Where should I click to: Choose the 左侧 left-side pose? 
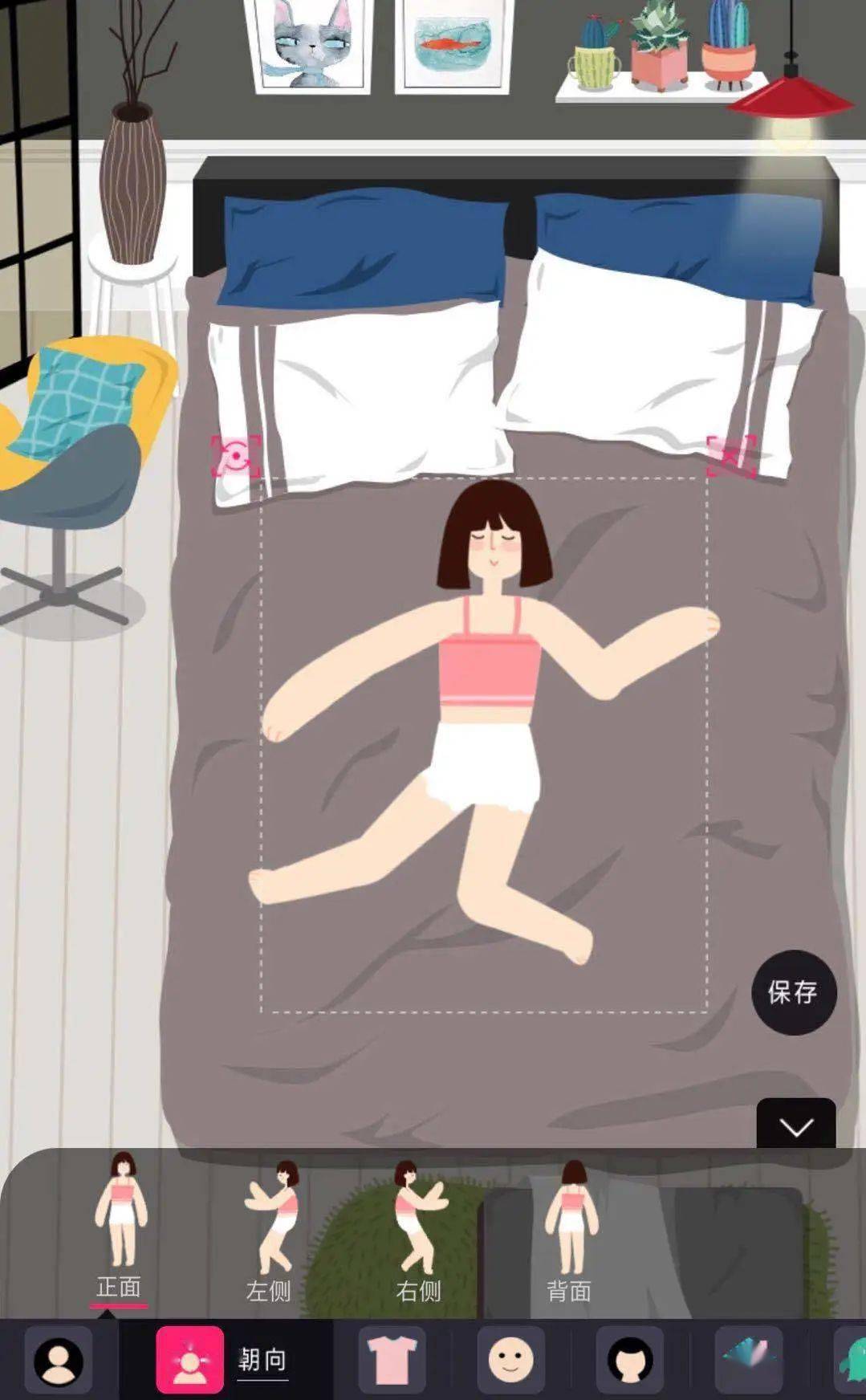(x=270, y=1228)
